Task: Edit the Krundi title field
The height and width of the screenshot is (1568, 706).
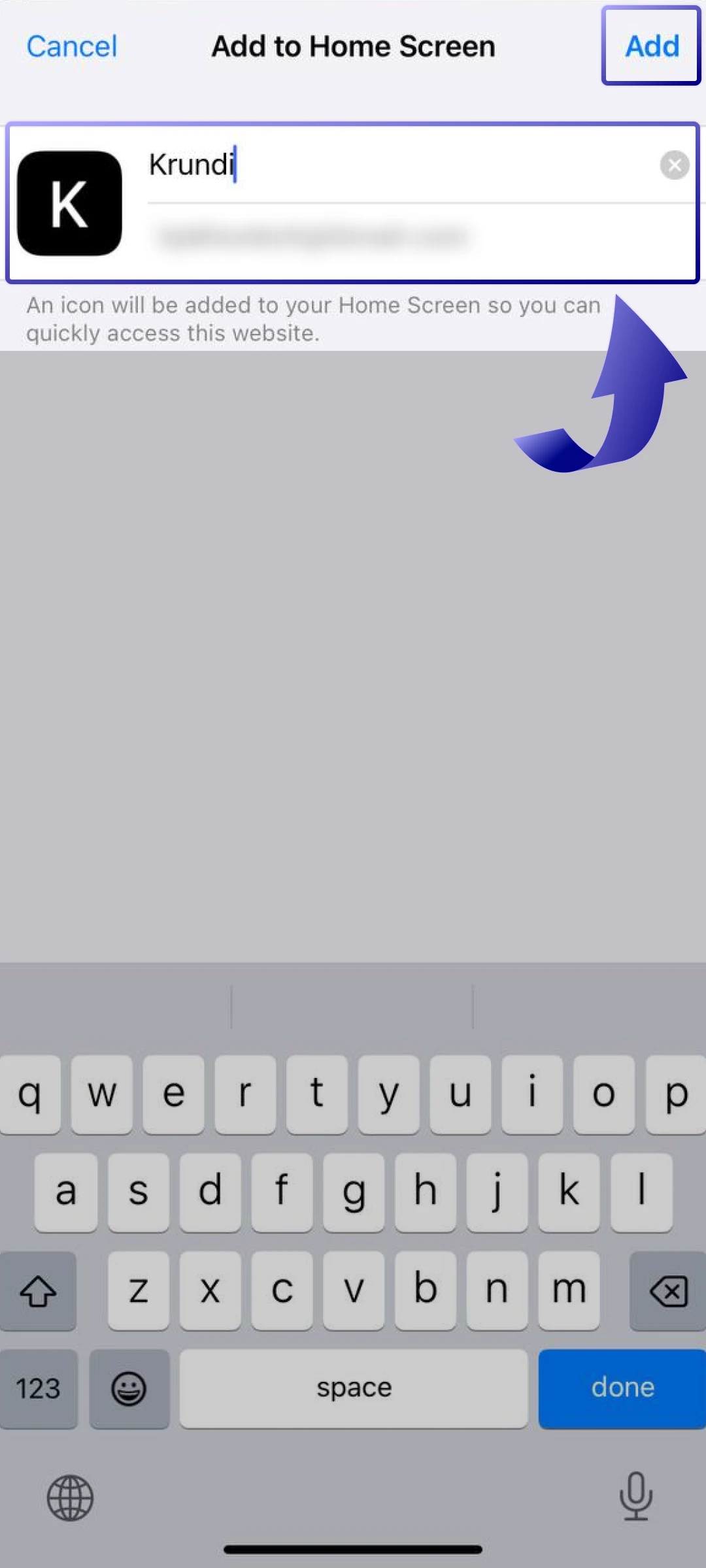Action: pyautogui.click(x=392, y=165)
